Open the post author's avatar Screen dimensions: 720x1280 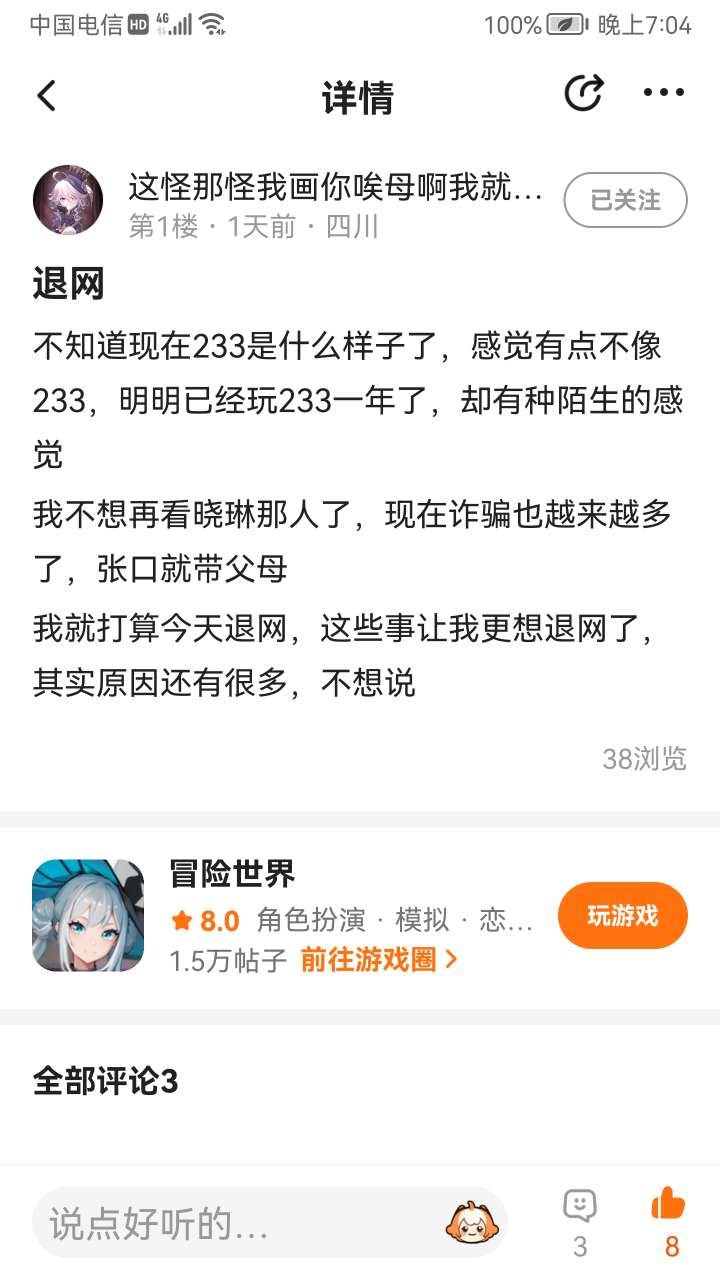click(x=67, y=200)
